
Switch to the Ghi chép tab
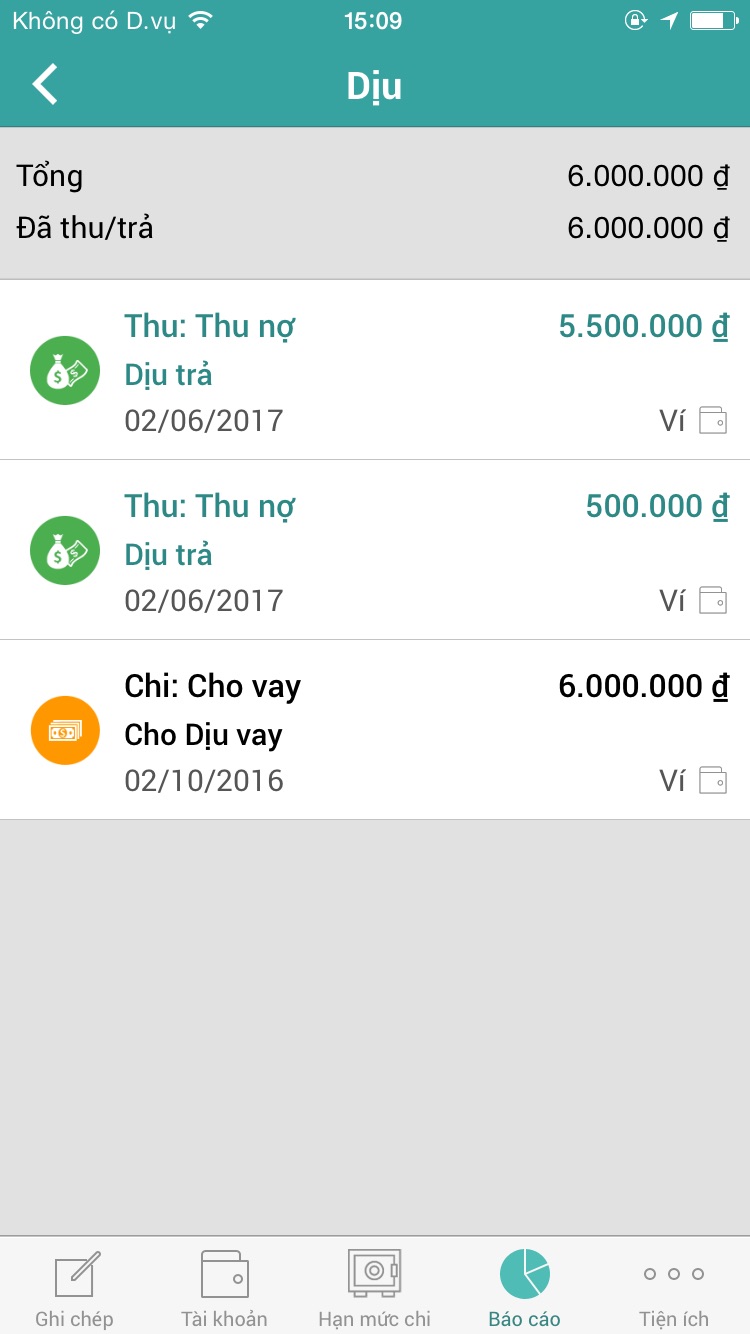[75, 1286]
